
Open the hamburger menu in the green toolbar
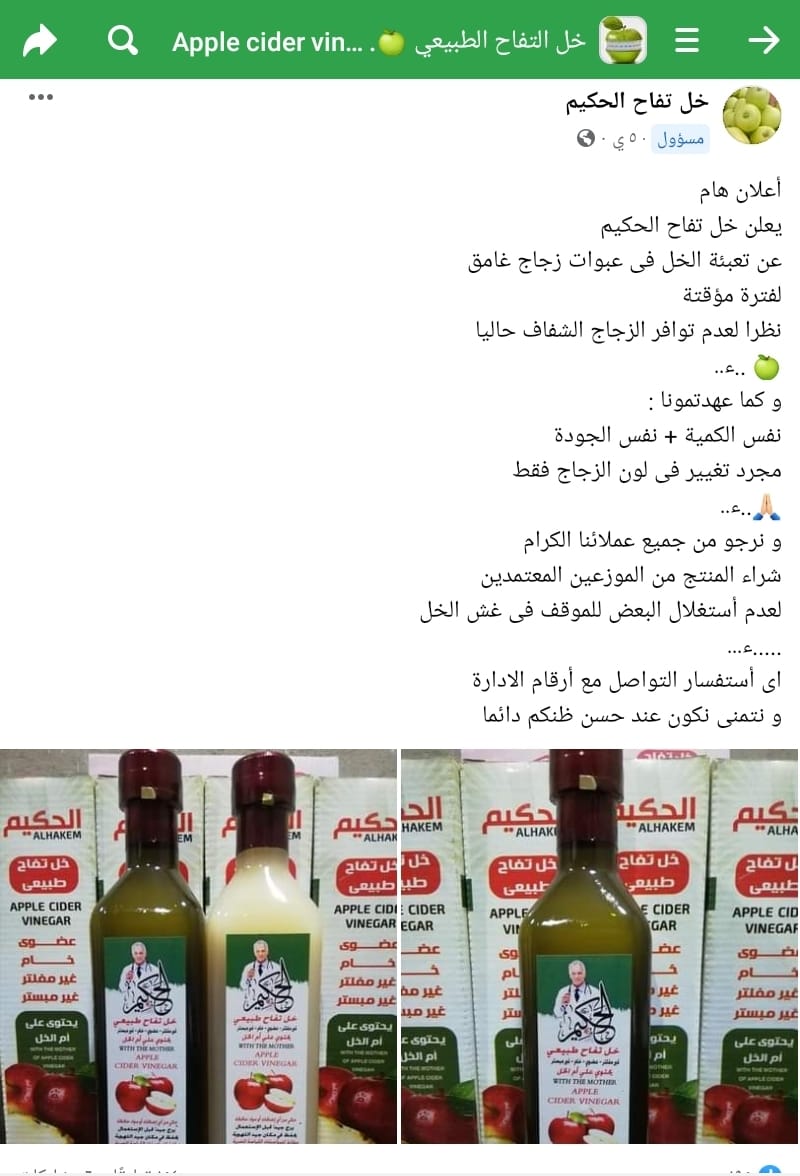686,38
